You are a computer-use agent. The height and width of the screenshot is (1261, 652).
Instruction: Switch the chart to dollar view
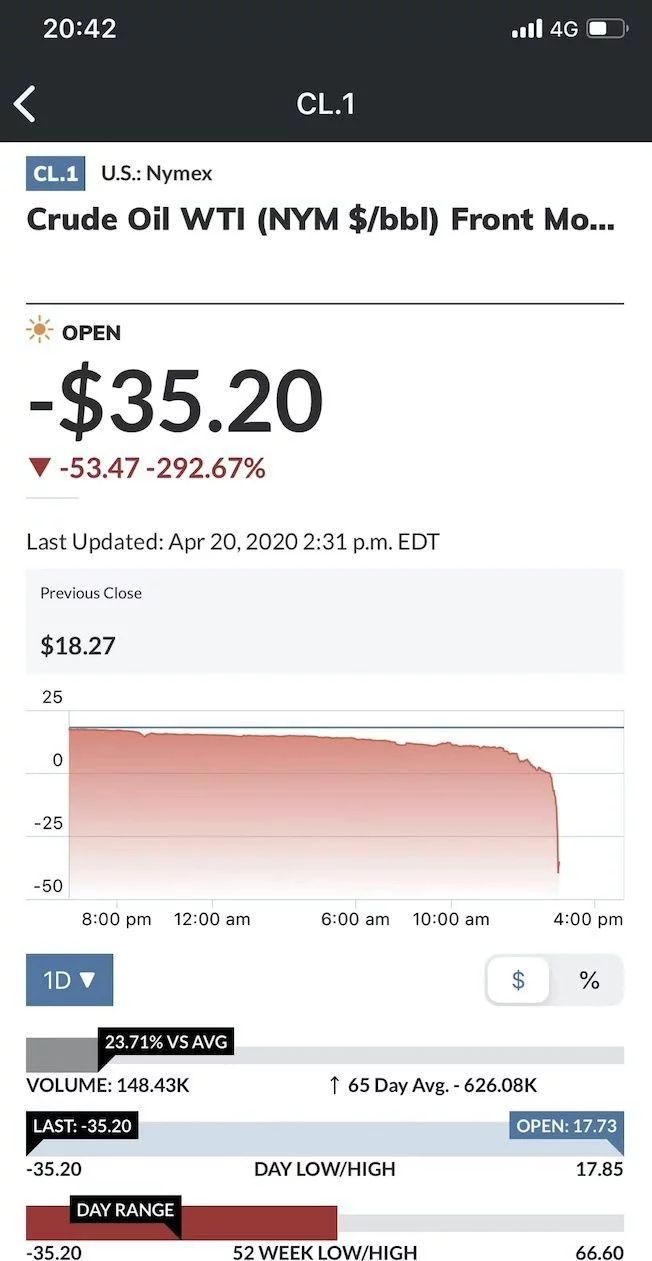click(518, 980)
